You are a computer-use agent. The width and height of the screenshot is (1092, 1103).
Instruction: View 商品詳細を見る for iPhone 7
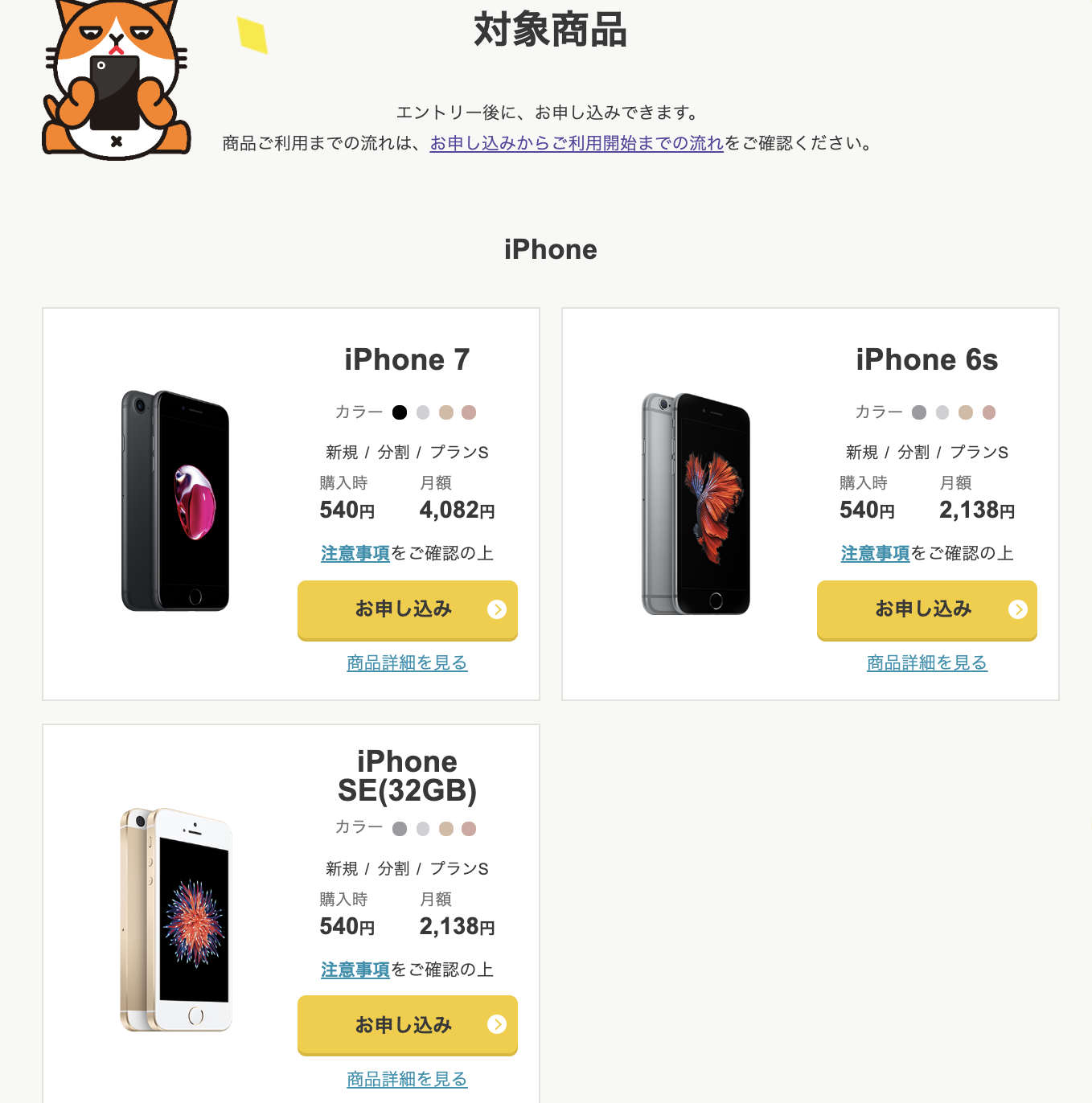[x=407, y=663]
